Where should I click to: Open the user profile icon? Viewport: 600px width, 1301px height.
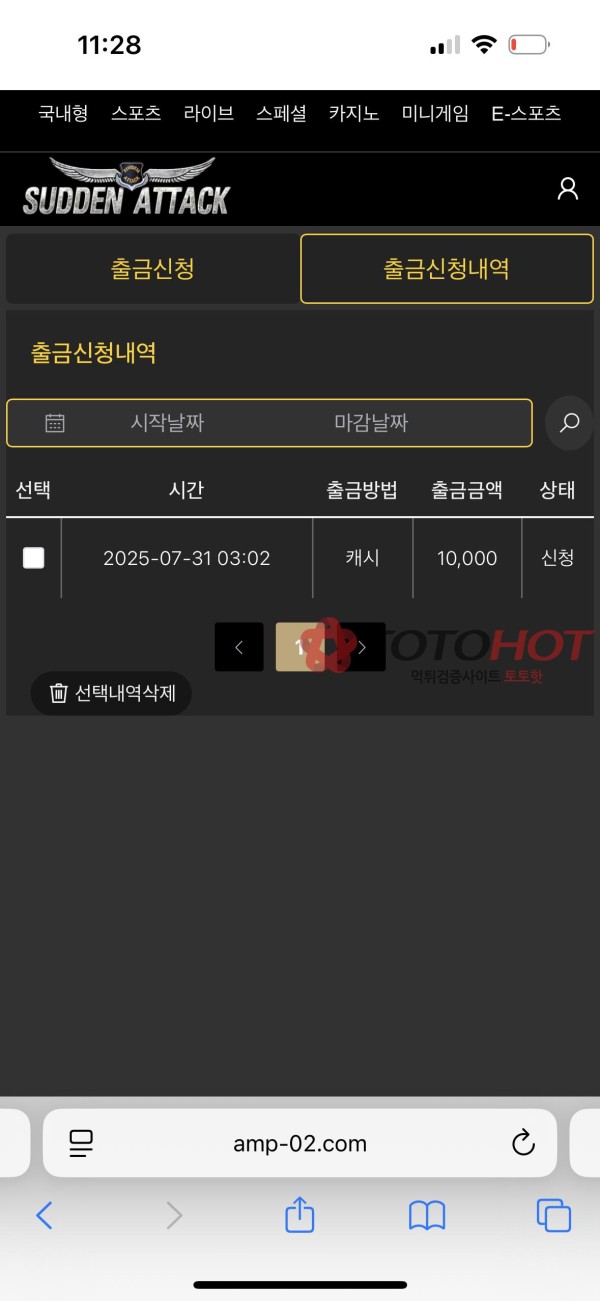click(567, 189)
